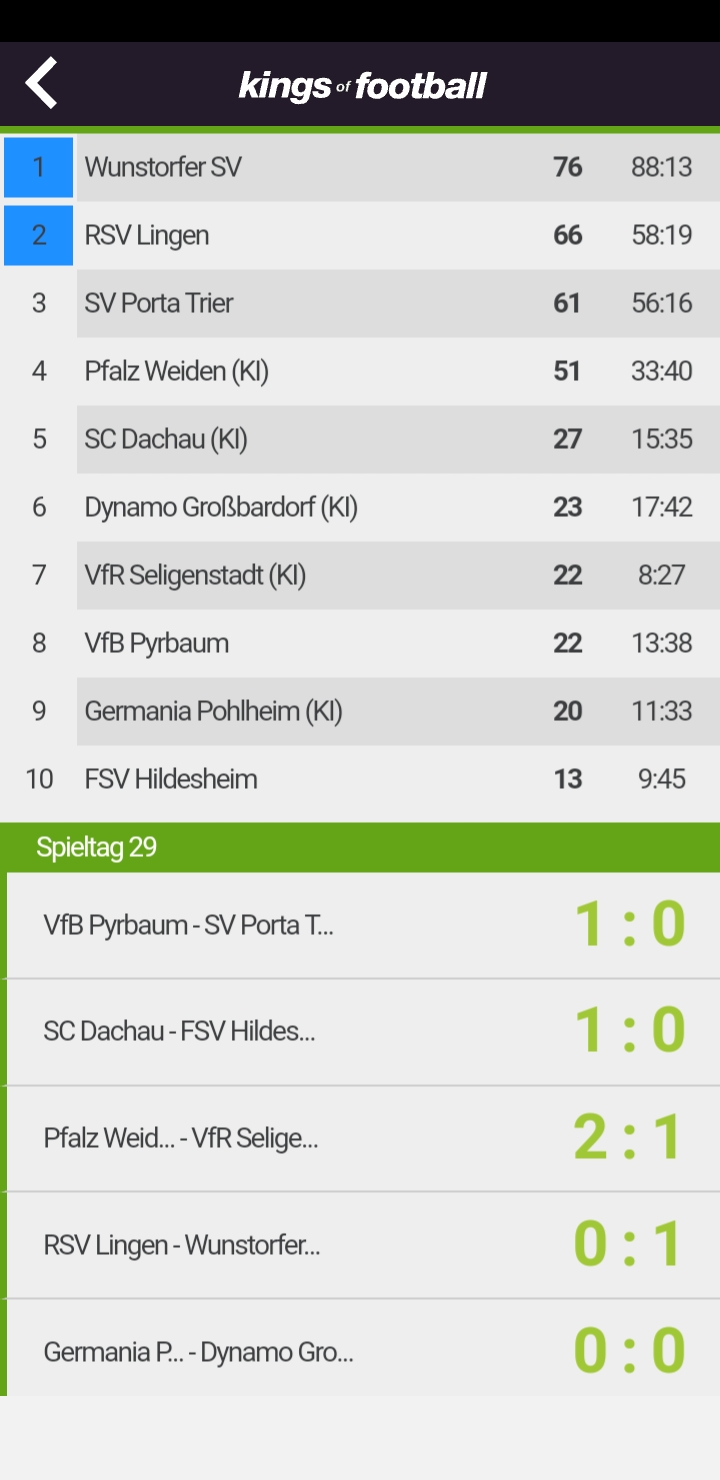View Pfalz Weiden (KI) team details
Viewport: 720px width, 1480px height.
click(360, 371)
